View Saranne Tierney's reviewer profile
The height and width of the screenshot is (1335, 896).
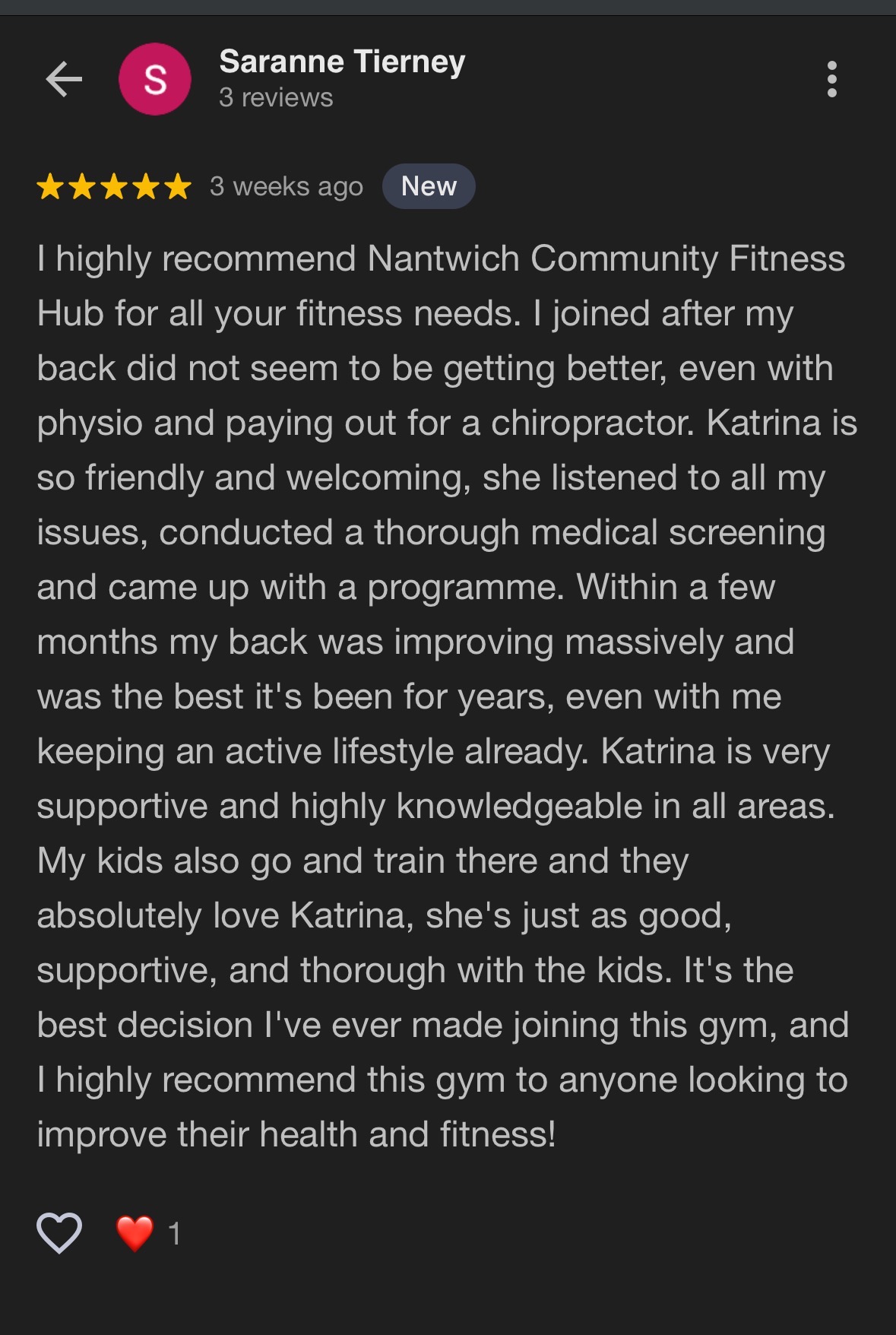[341, 62]
